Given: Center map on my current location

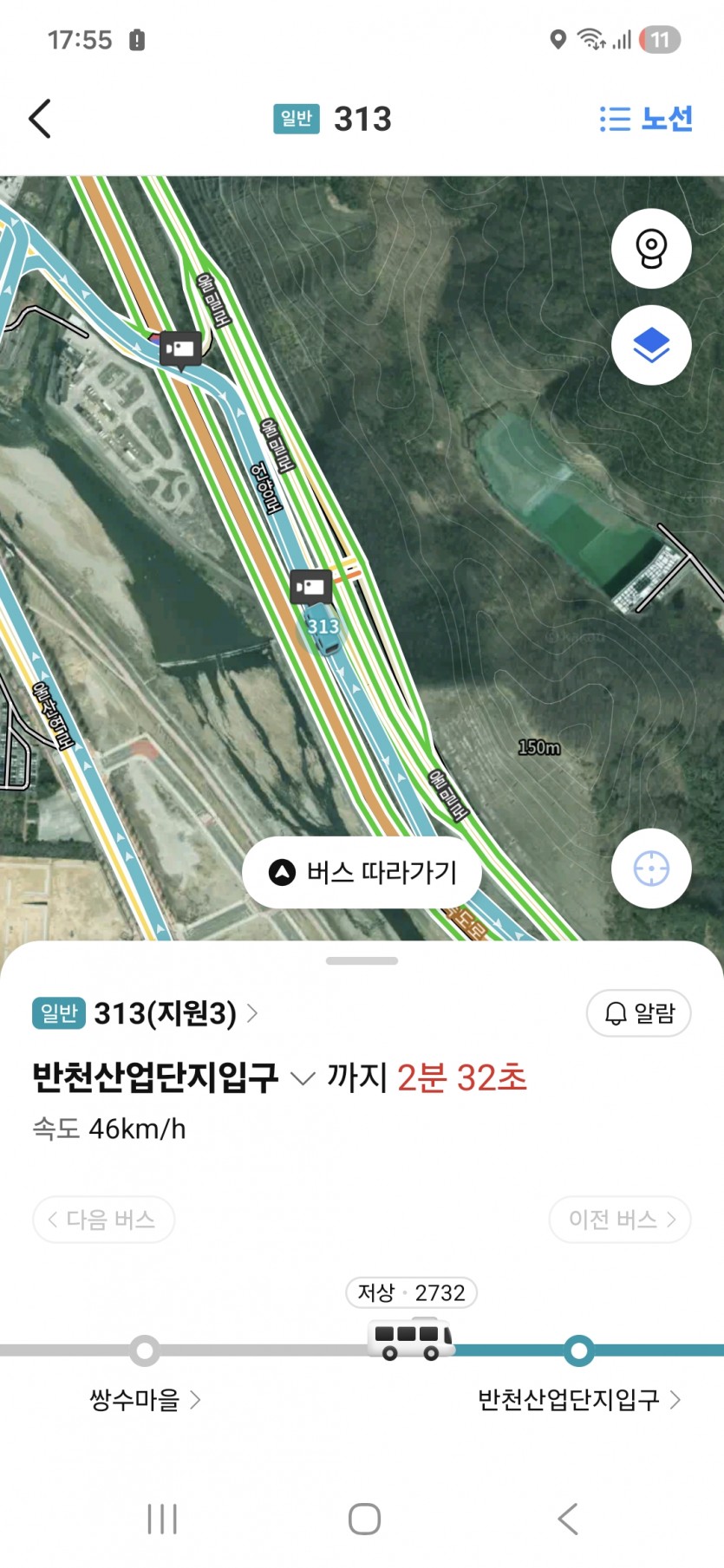Looking at the screenshot, I should (x=651, y=868).
